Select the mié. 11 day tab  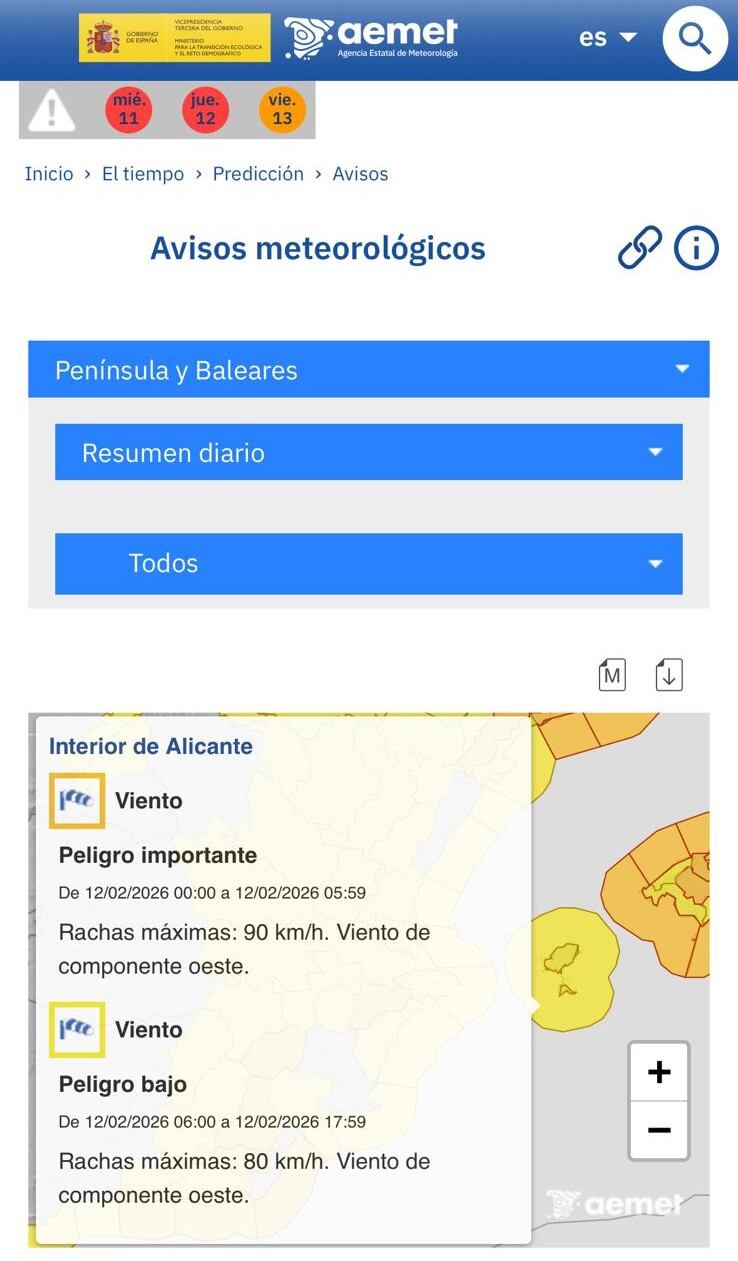(128, 110)
